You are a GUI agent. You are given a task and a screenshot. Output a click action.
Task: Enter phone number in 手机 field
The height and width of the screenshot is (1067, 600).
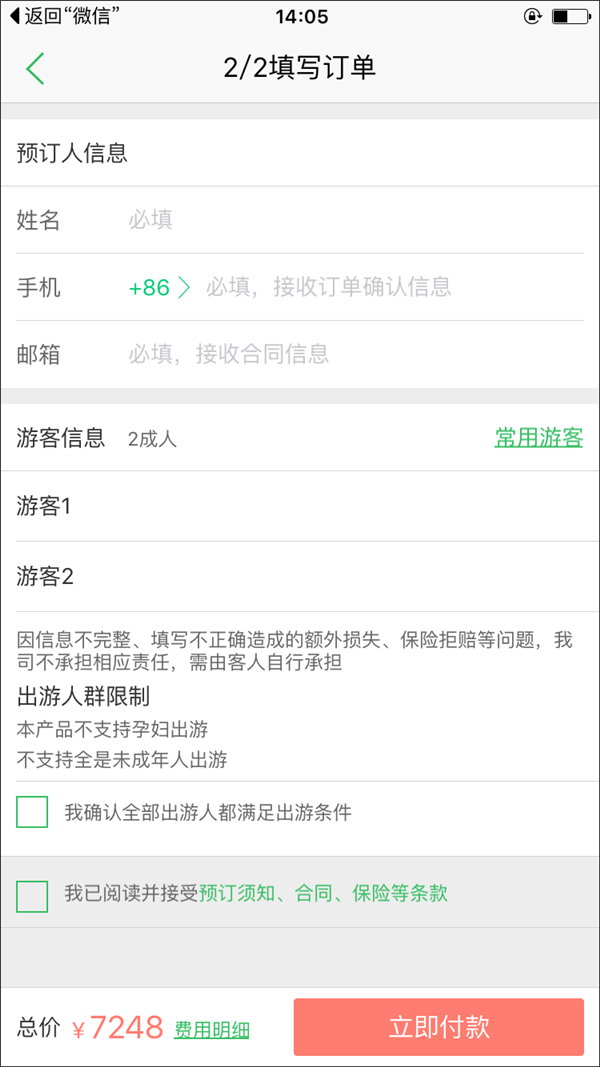pos(390,288)
